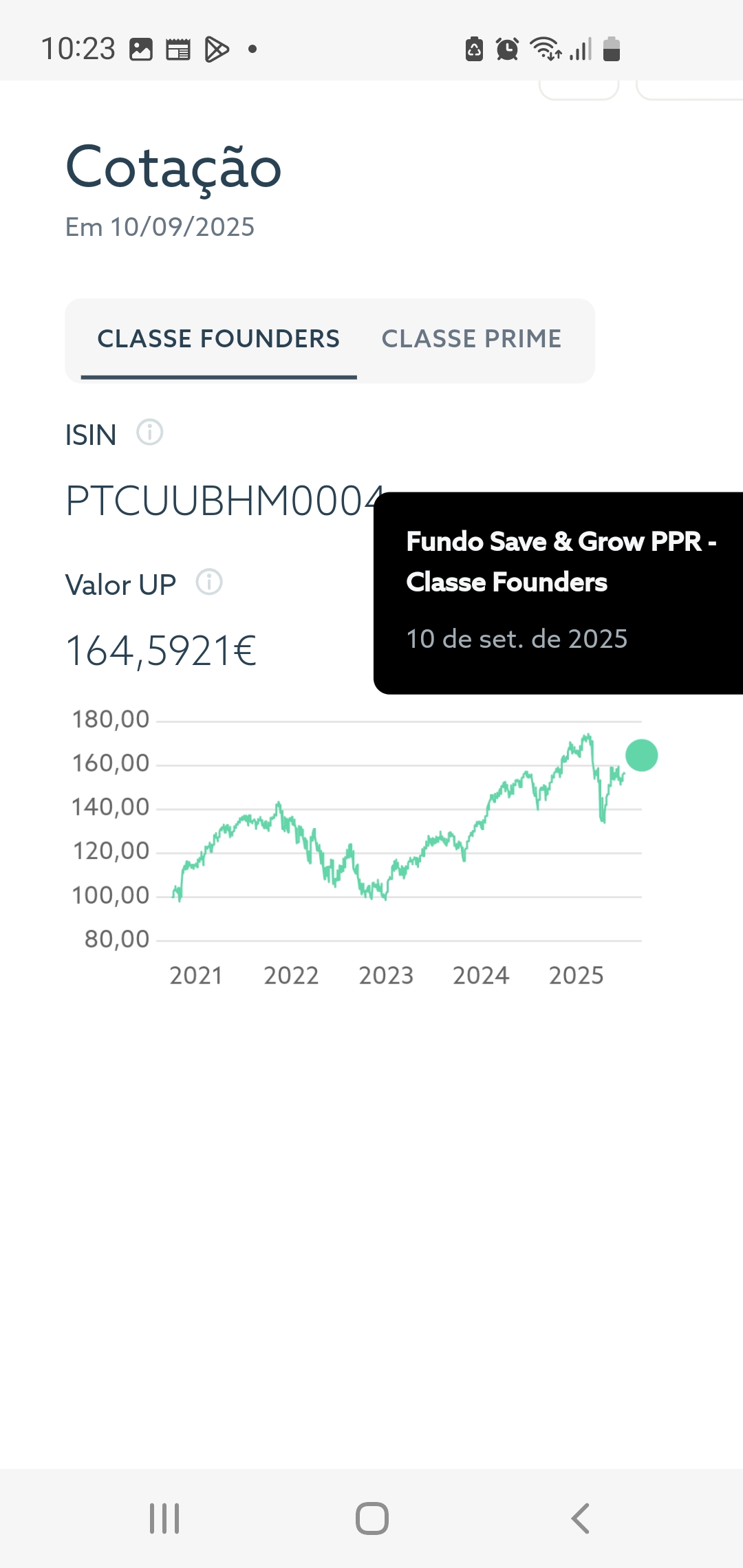The width and height of the screenshot is (743, 1568).
Task: Go back with the system back button
Action: coord(580,1518)
